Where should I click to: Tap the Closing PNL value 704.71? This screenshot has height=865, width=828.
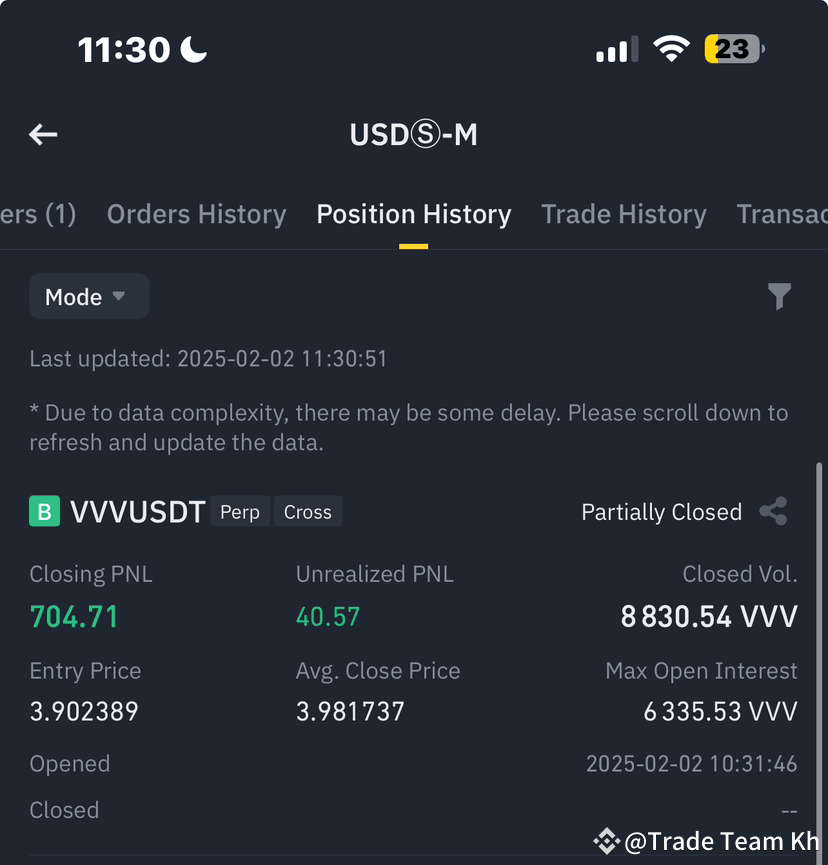pos(74,616)
